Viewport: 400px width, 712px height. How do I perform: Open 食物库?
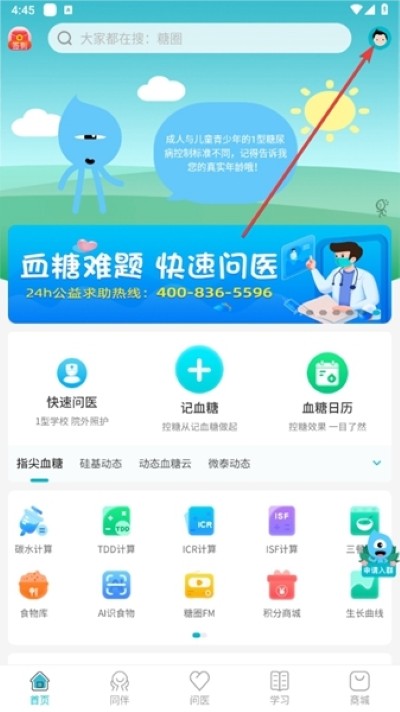coord(34,594)
